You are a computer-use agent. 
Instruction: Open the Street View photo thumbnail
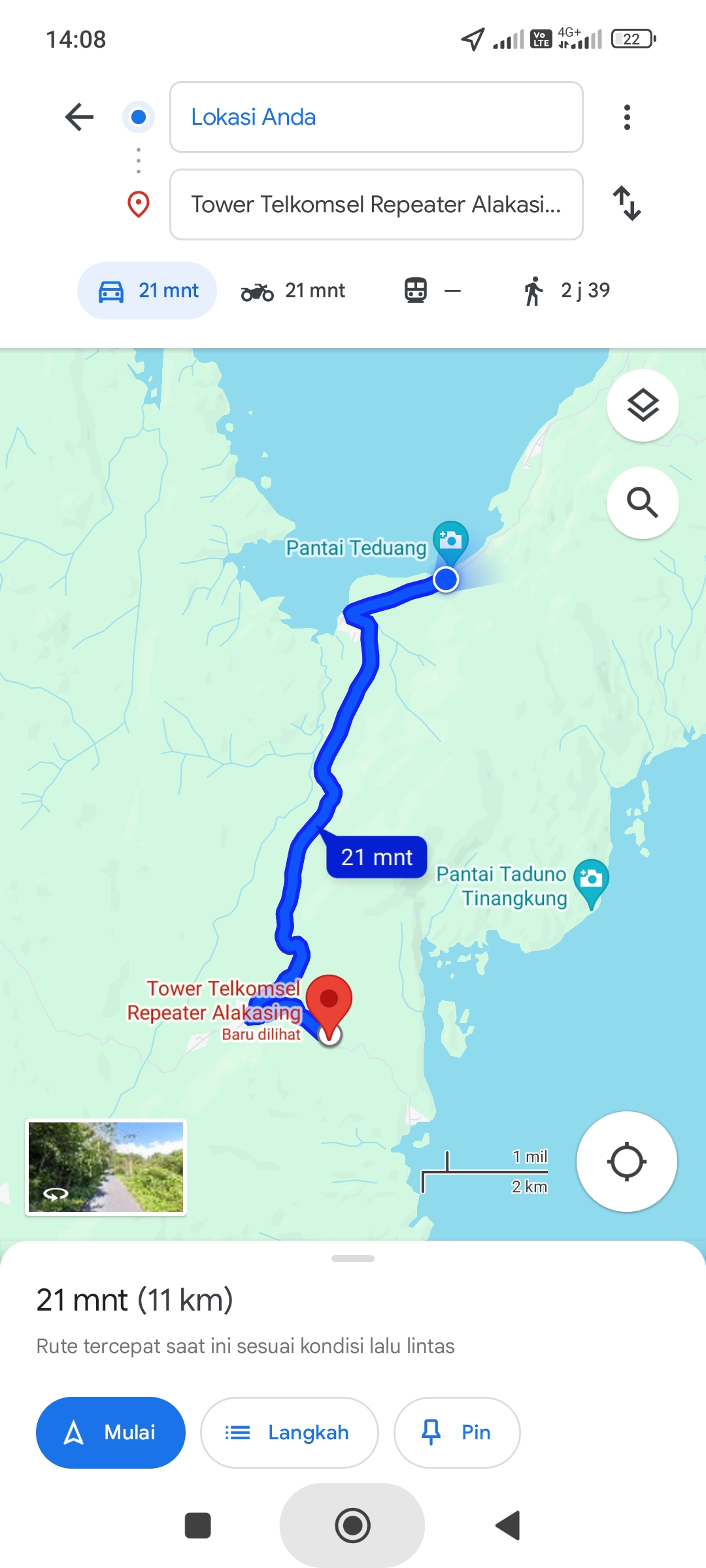pyautogui.click(x=106, y=1167)
